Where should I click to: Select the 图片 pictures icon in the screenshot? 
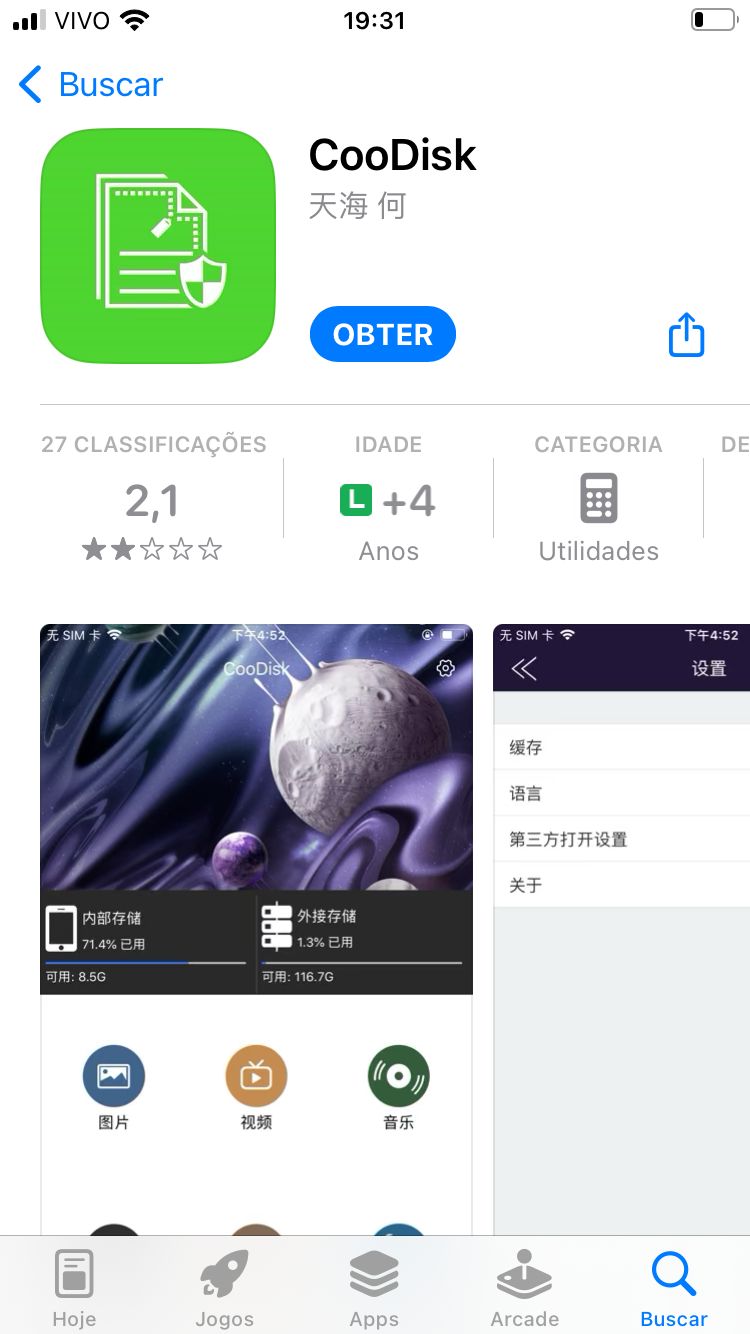113,1074
